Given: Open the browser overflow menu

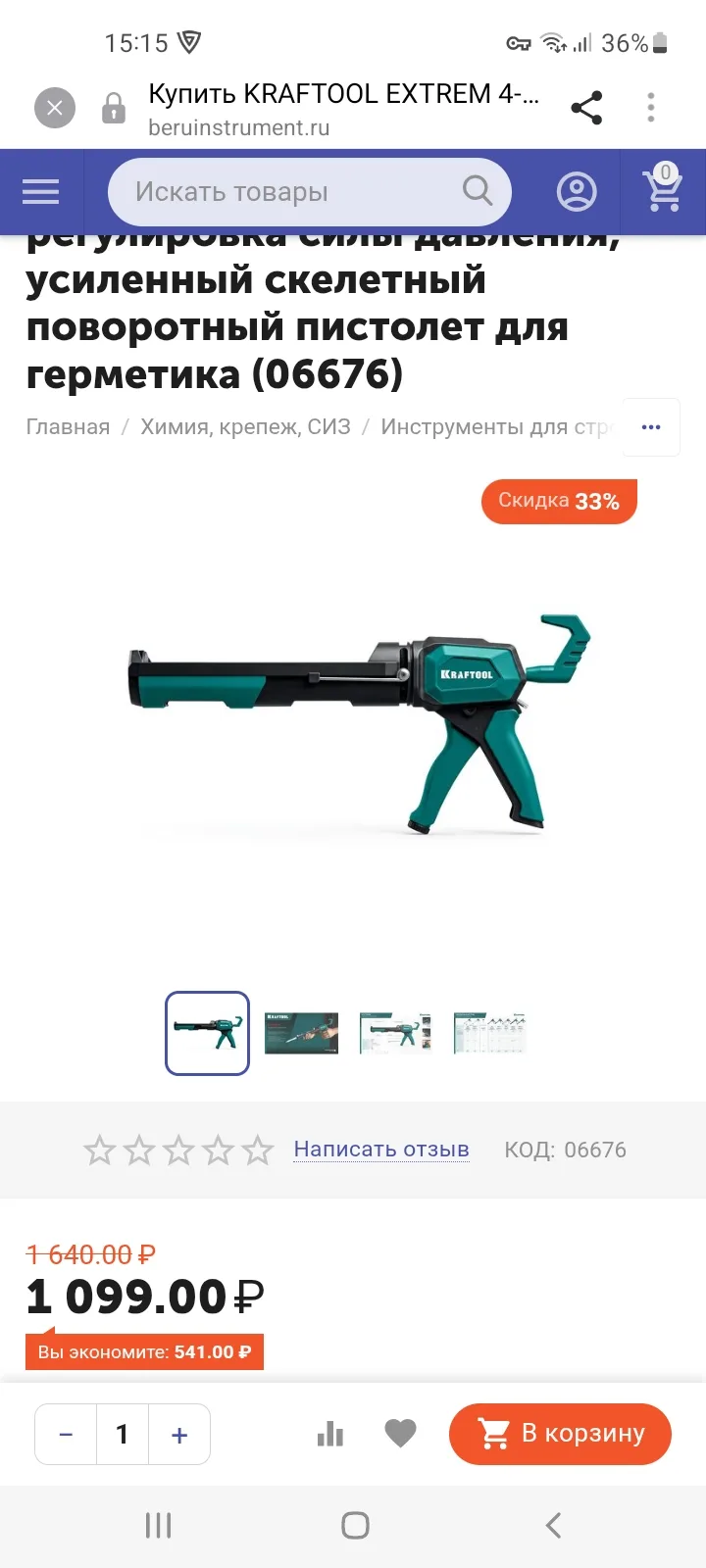Looking at the screenshot, I should pos(651,108).
